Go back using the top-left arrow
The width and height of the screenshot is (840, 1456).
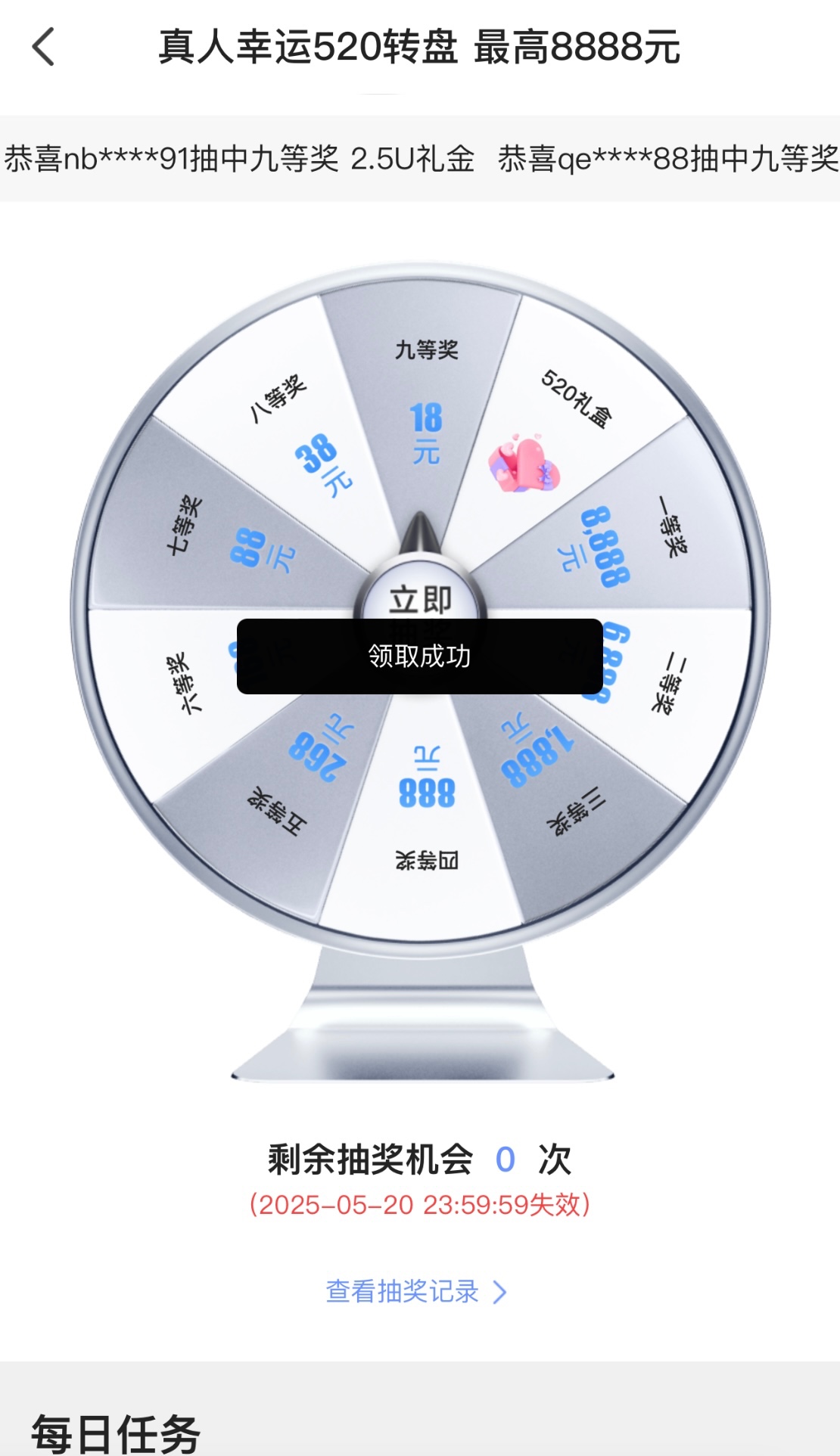pyautogui.click(x=44, y=47)
